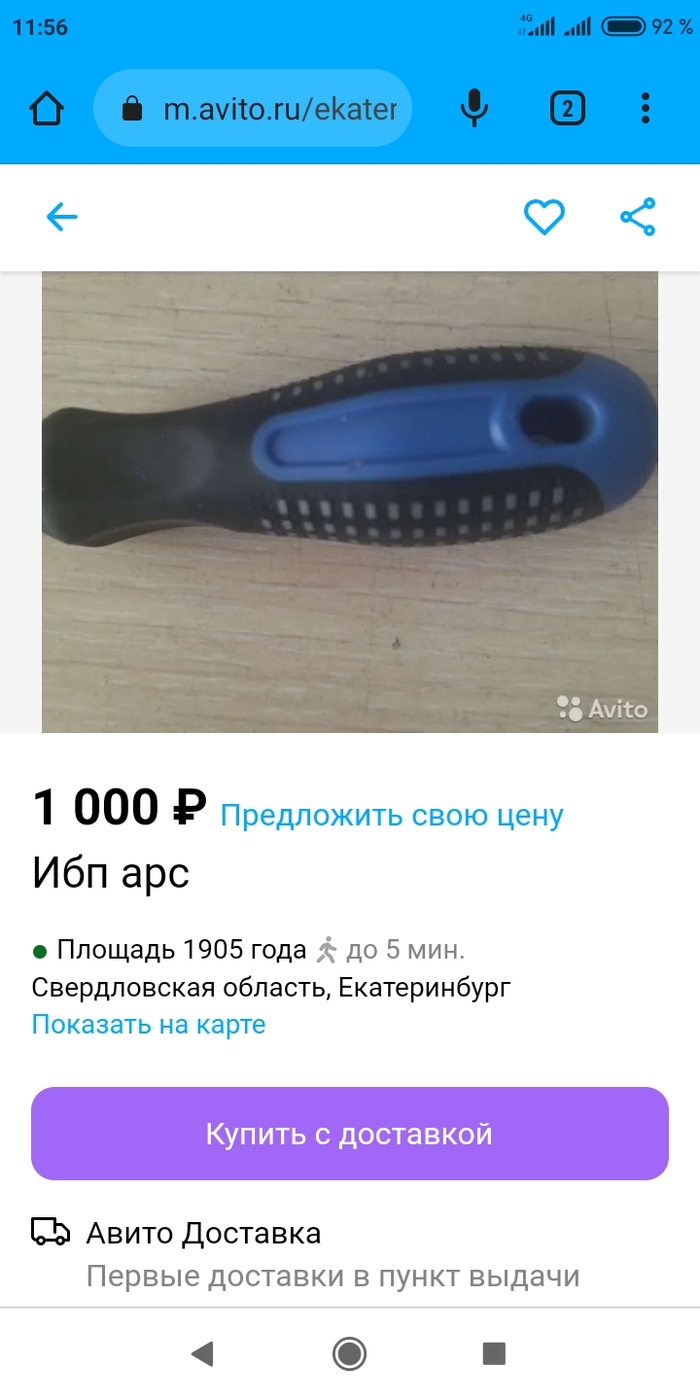The height and width of the screenshot is (1400, 700).
Task: Open the browser tabs switcher
Action: (567, 108)
